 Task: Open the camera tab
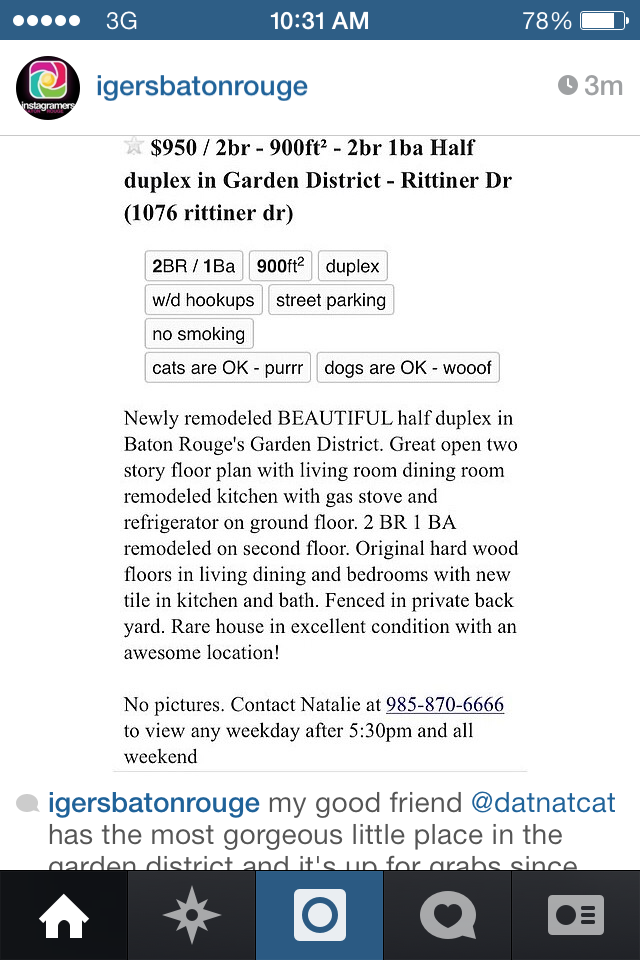click(320, 915)
